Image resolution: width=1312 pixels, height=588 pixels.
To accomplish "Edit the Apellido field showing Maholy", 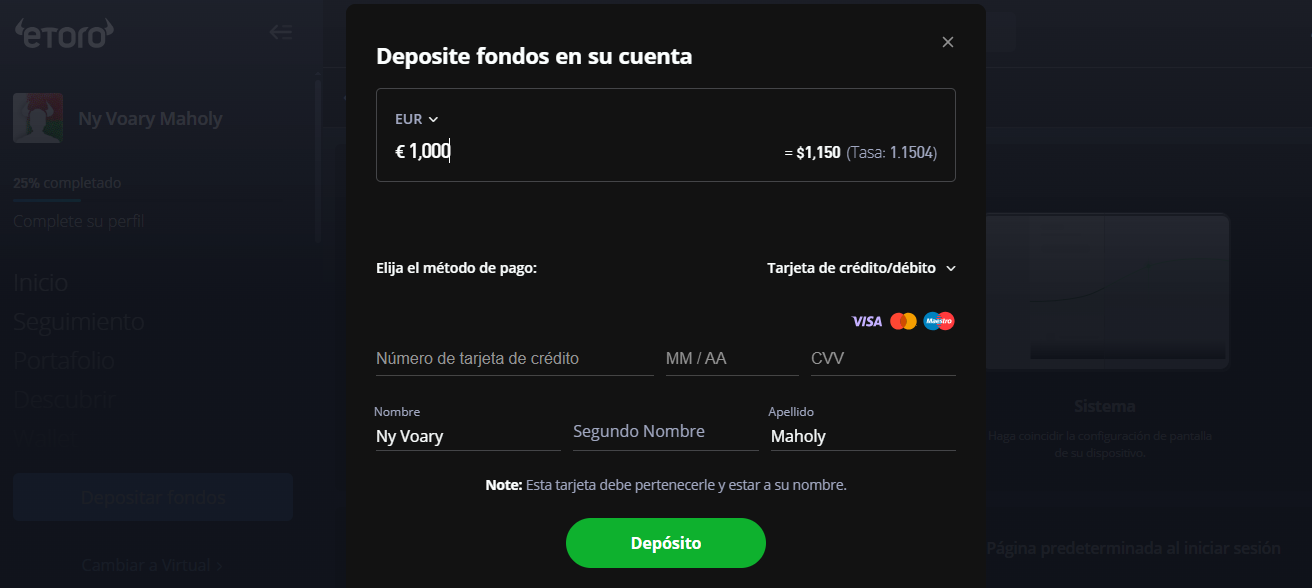I will [861, 436].
